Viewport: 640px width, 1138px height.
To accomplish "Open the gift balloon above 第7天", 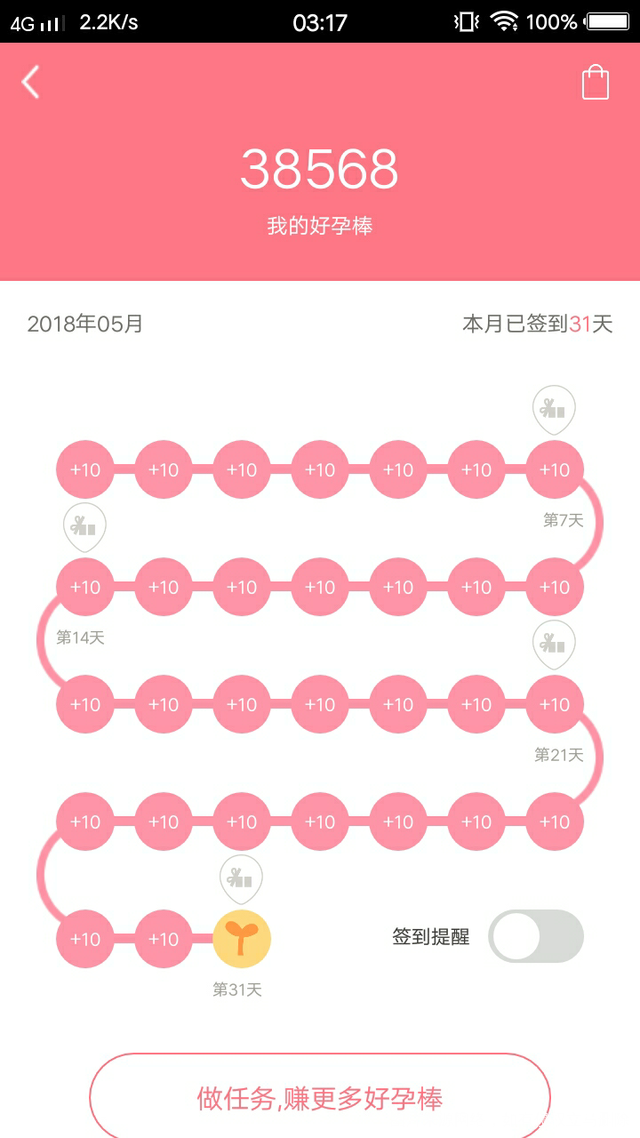I will (553, 410).
